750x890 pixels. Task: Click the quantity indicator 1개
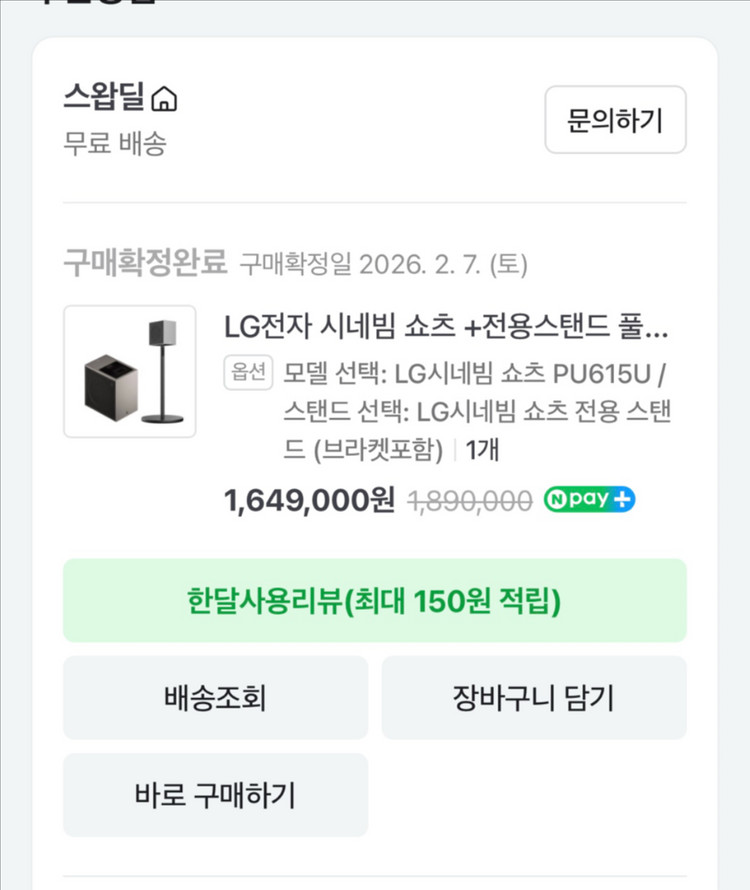487,450
